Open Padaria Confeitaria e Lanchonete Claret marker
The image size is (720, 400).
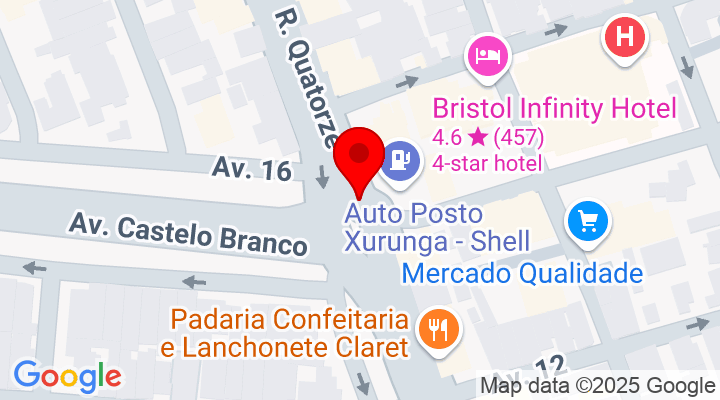point(438,327)
